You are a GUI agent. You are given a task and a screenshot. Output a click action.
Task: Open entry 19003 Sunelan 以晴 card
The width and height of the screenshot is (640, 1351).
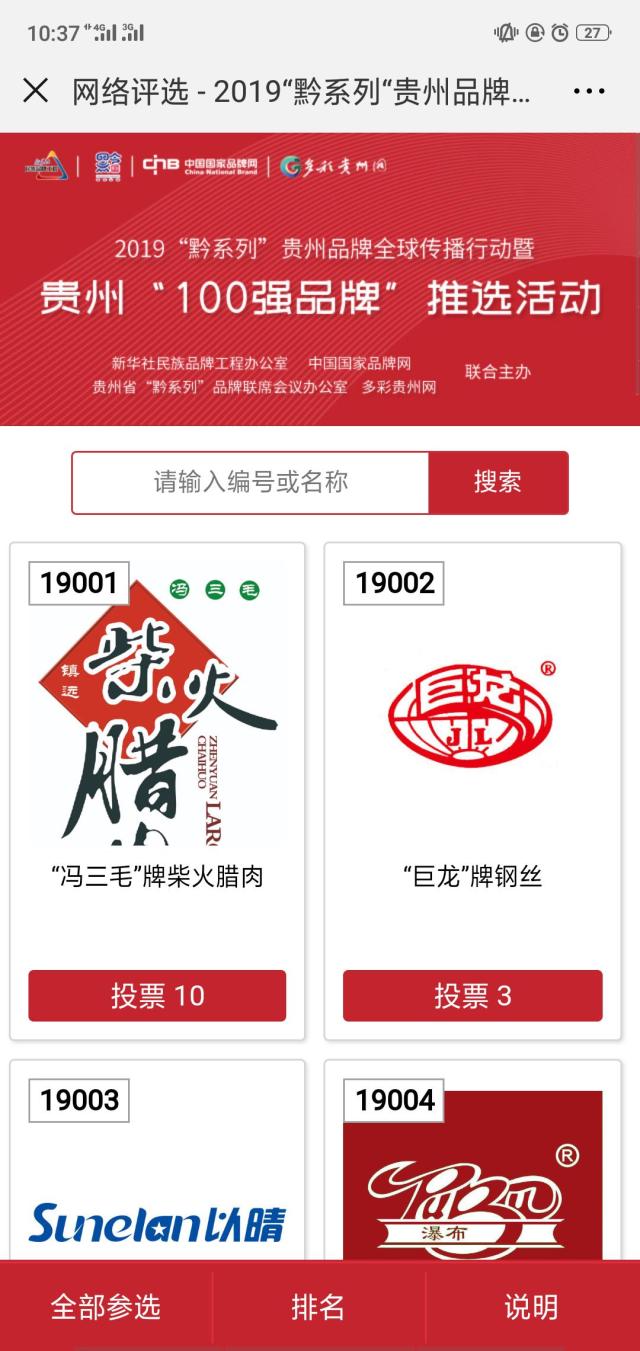157,1200
